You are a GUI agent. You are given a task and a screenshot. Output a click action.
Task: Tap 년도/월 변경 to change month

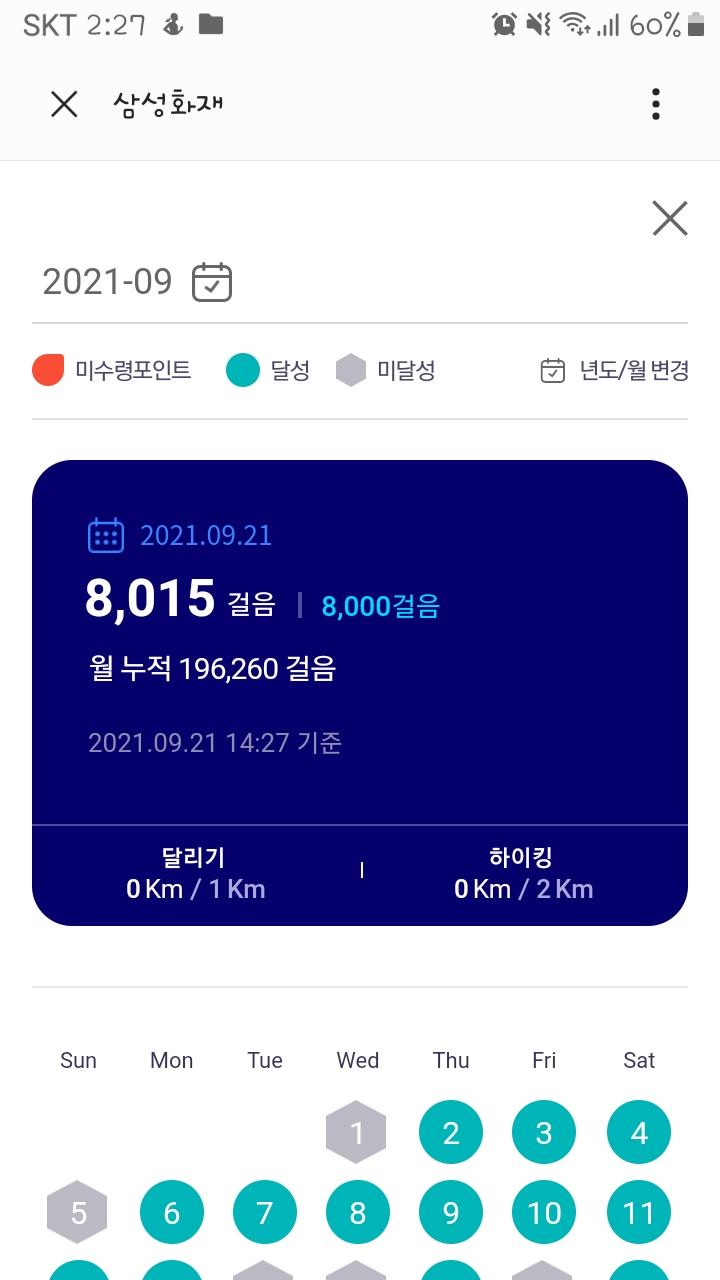pyautogui.click(x=614, y=371)
